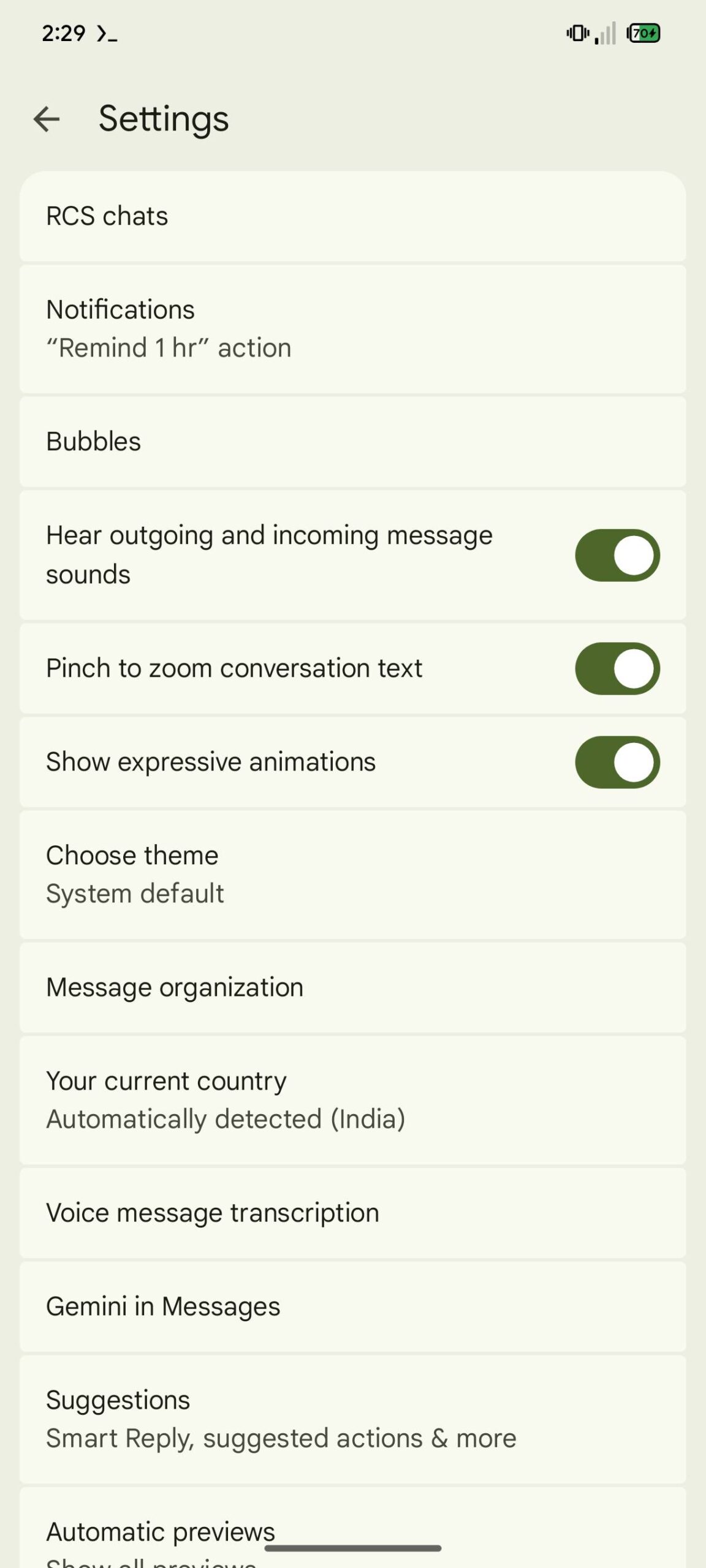The height and width of the screenshot is (1568, 706).
Task: Open Automatic previews settings
Action: (x=352, y=1531)
